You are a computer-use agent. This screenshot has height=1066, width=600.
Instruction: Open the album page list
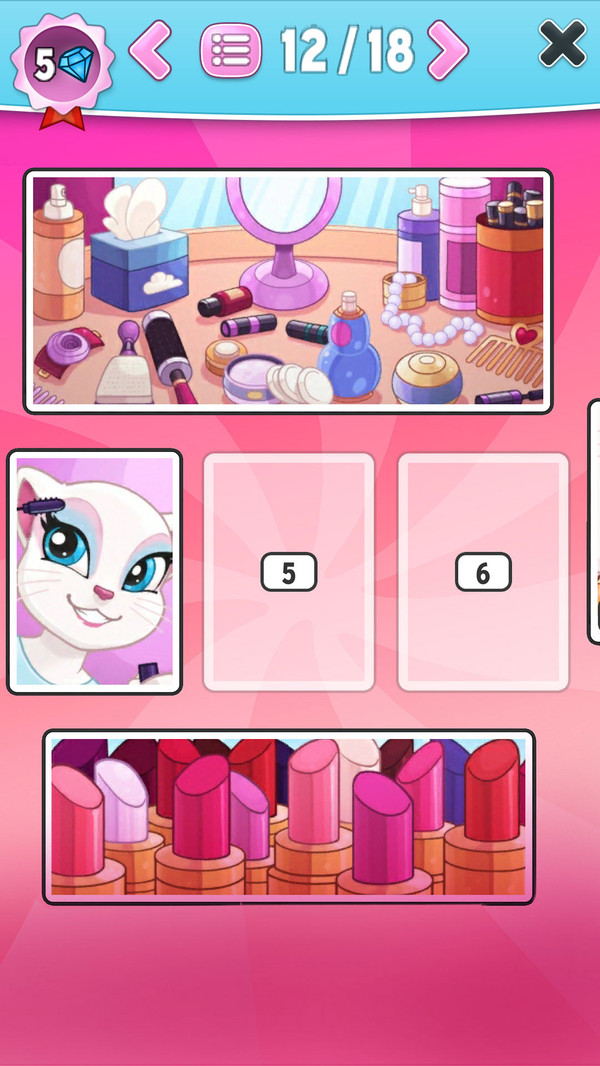pos(231,49)
